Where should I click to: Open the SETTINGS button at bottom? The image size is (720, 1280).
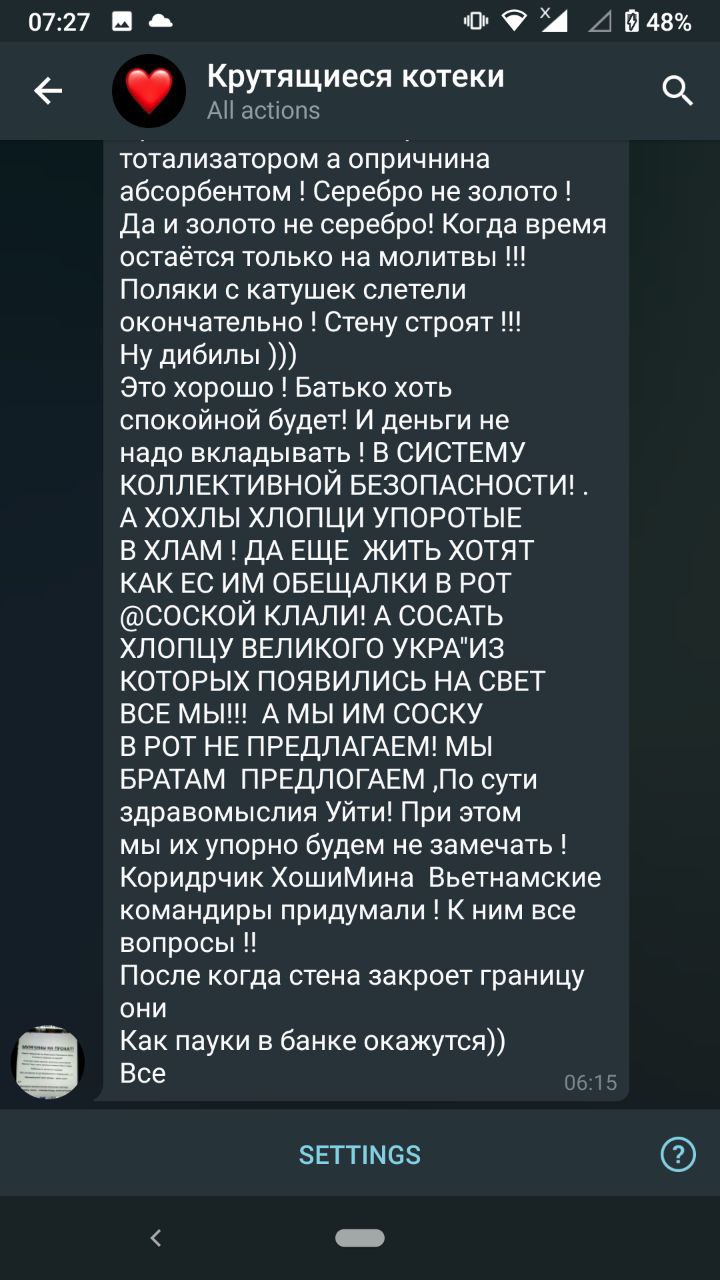tap(360, 1155)
